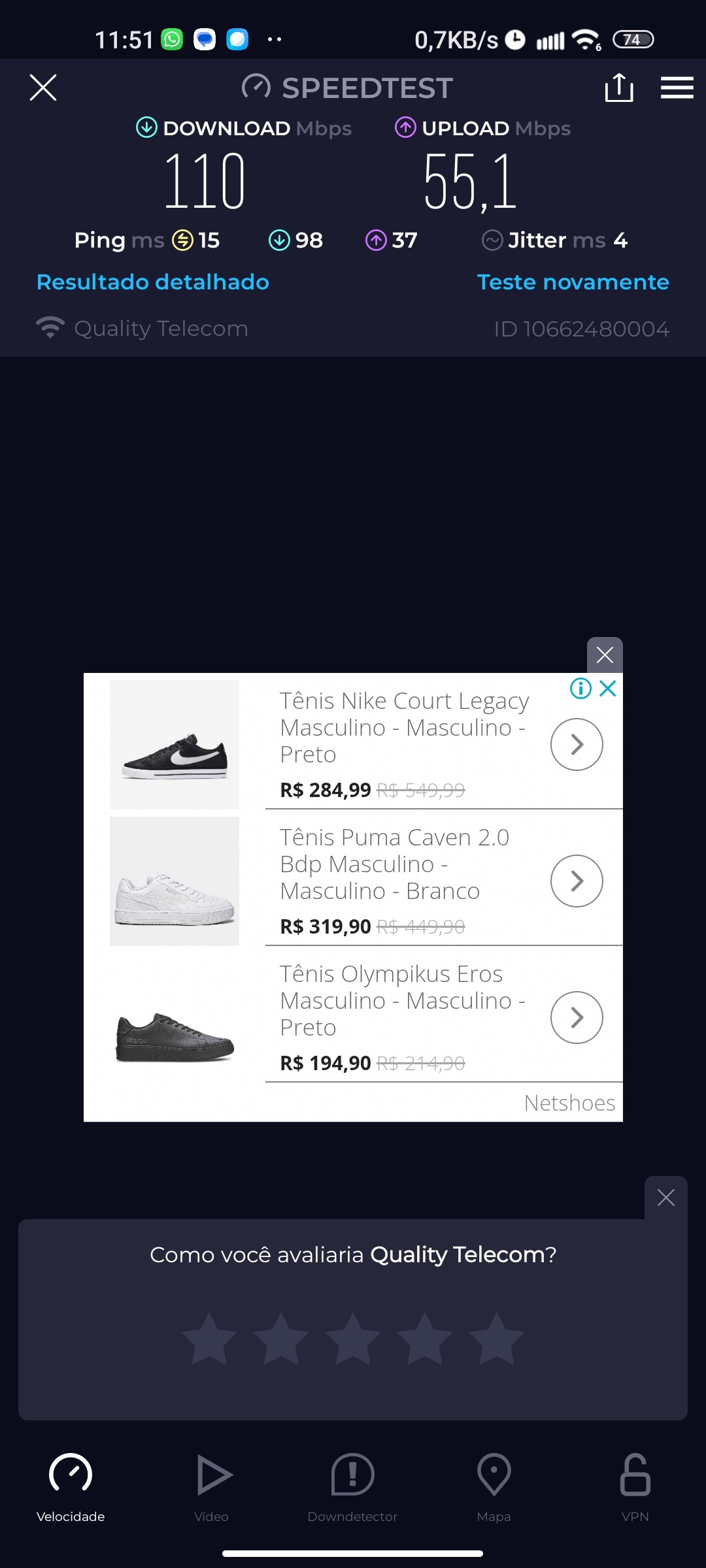
Task: Switch to the Vídeo tab
Action: pyautogui.click(x=212, y=1483)
